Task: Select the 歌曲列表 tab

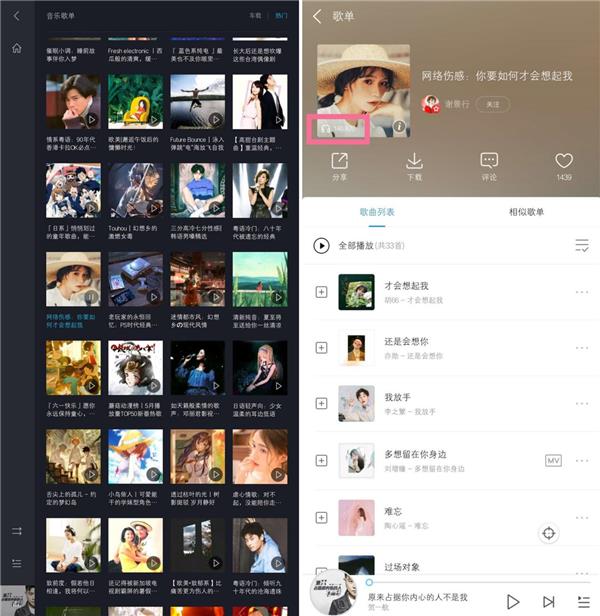Action: (377, 212)
